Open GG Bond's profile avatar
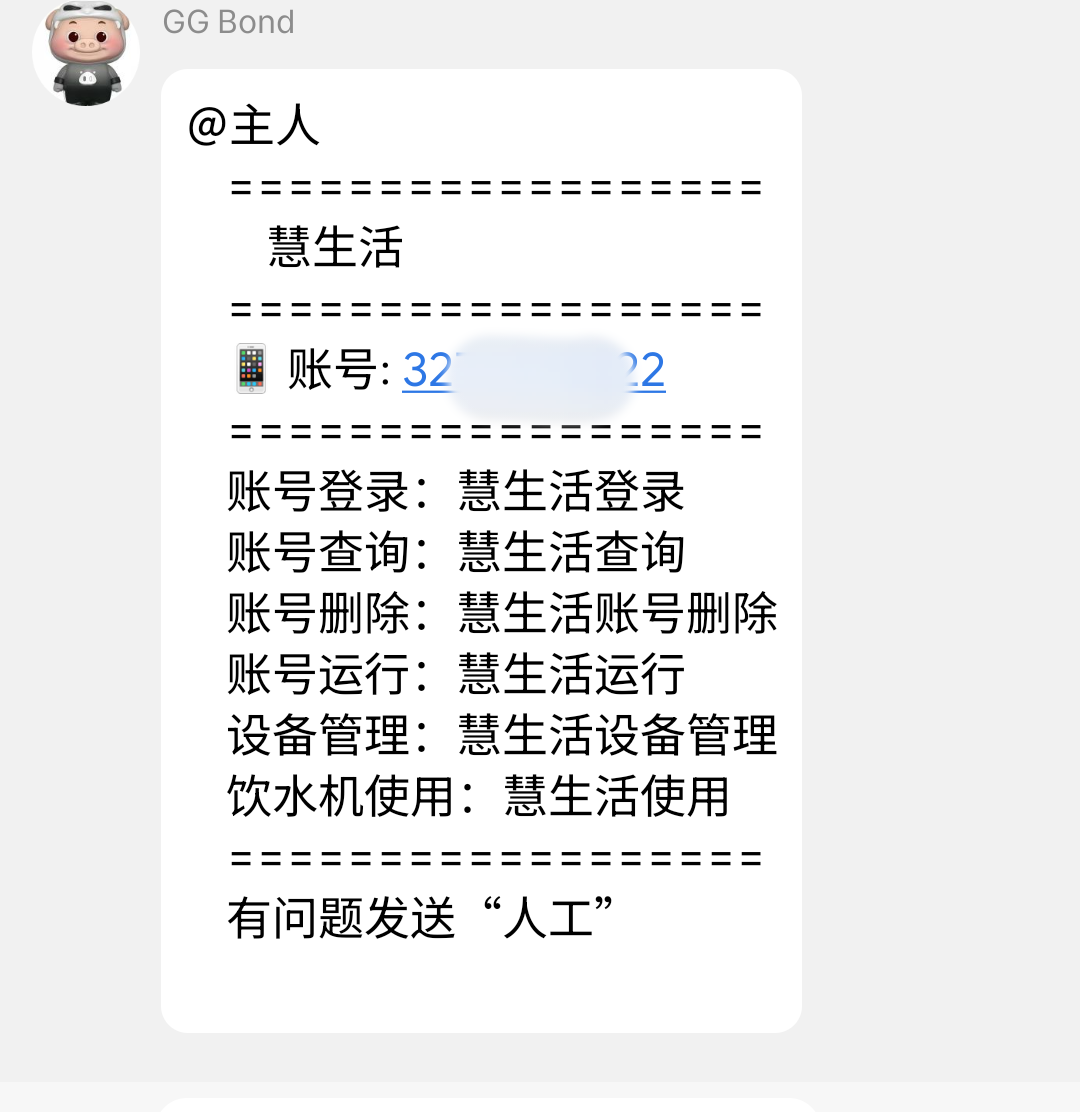1080x1112 pixels. pyautogui.click(x=86, y=54)
